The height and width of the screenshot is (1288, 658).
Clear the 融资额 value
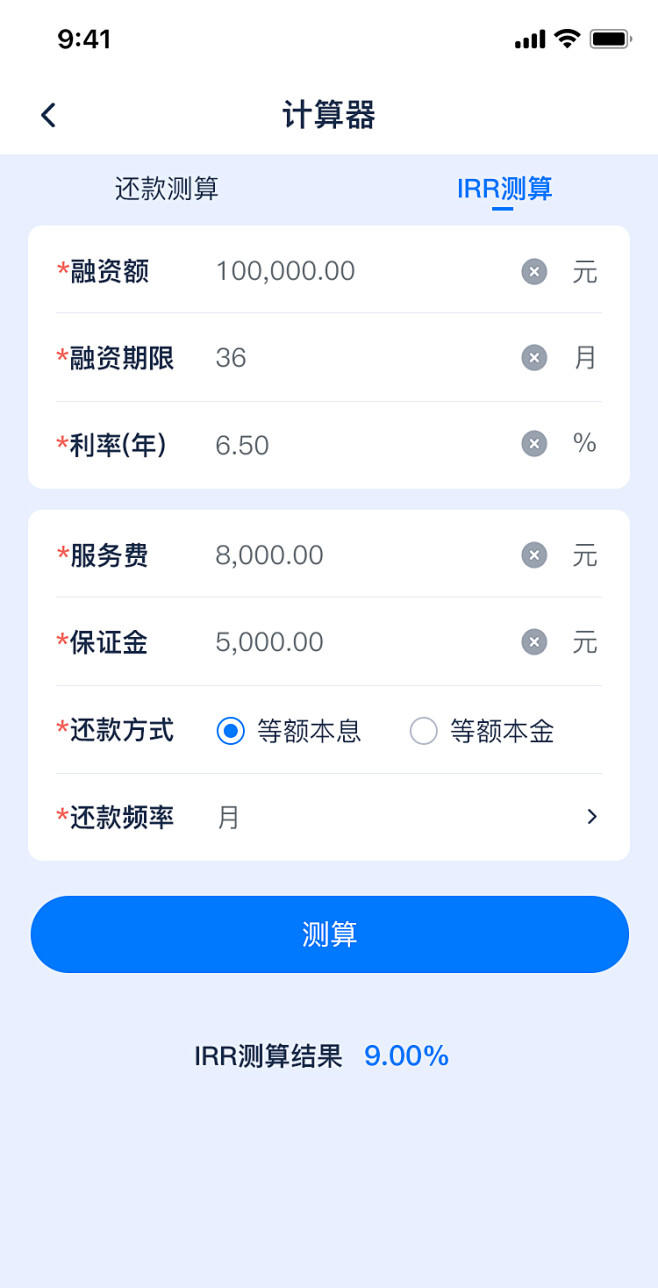534,271
